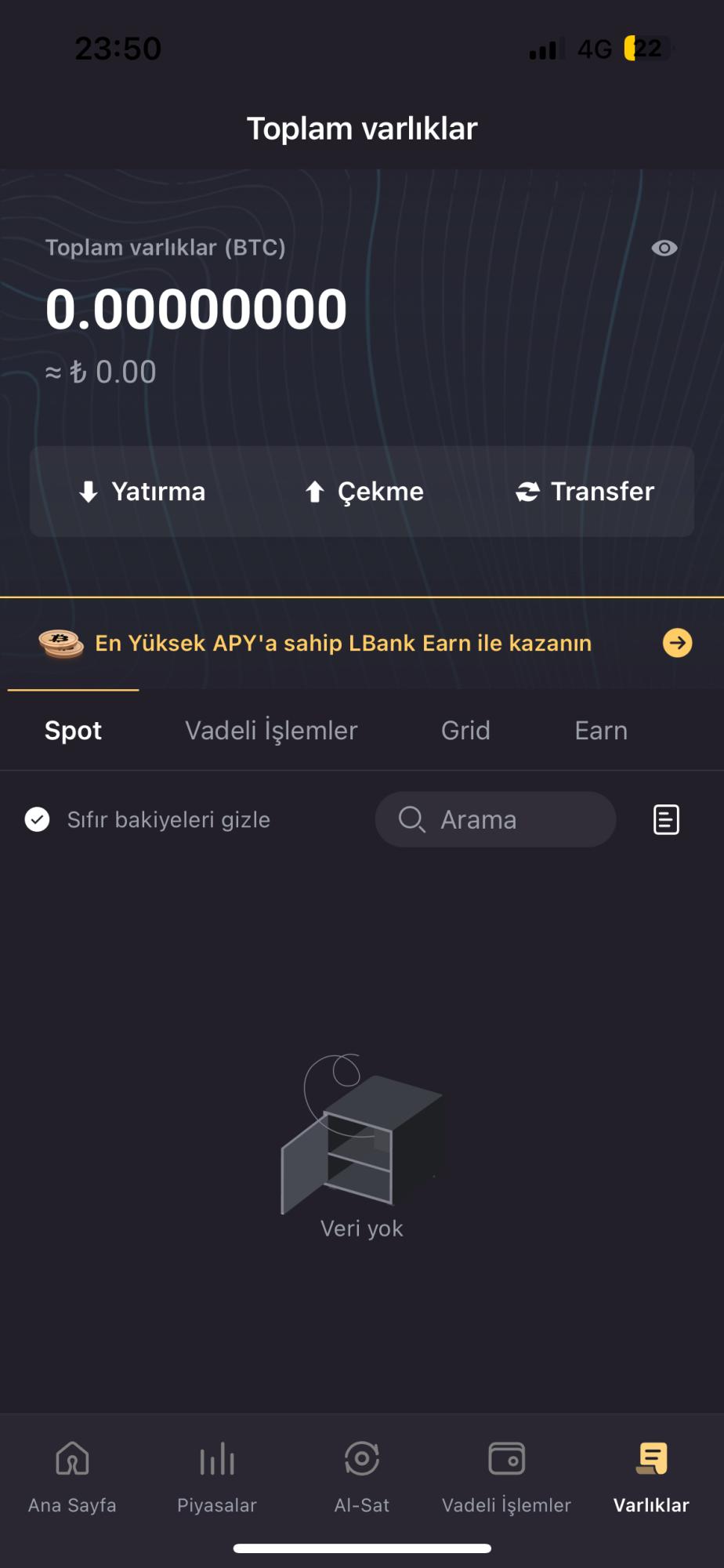Screen dimensions: 724x1568
Task: Tap the Piyasalar markets icon
Action: pyautogui.click(x=217, y=1458)
